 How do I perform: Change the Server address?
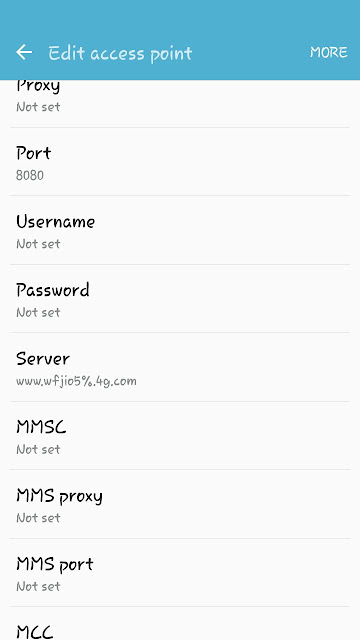tap(180, 367)
